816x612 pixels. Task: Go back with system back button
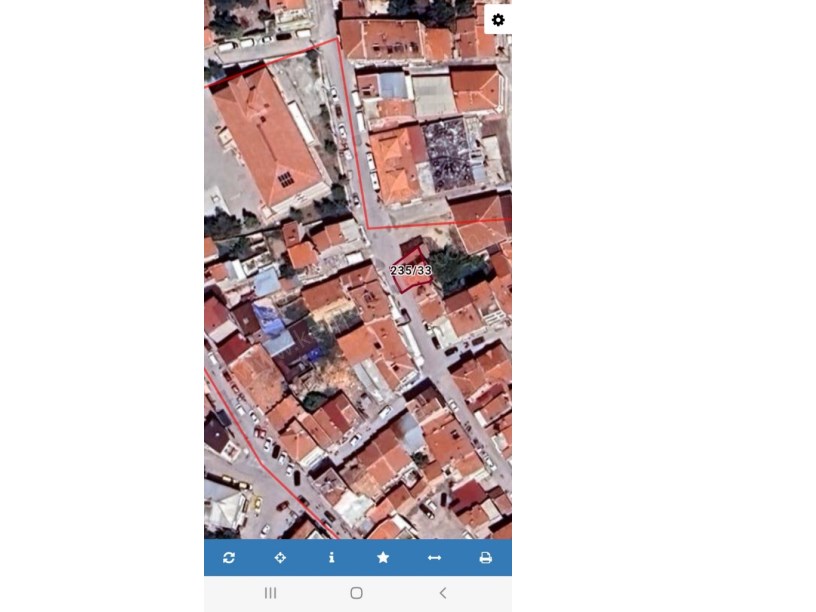(x=443, y=593)
